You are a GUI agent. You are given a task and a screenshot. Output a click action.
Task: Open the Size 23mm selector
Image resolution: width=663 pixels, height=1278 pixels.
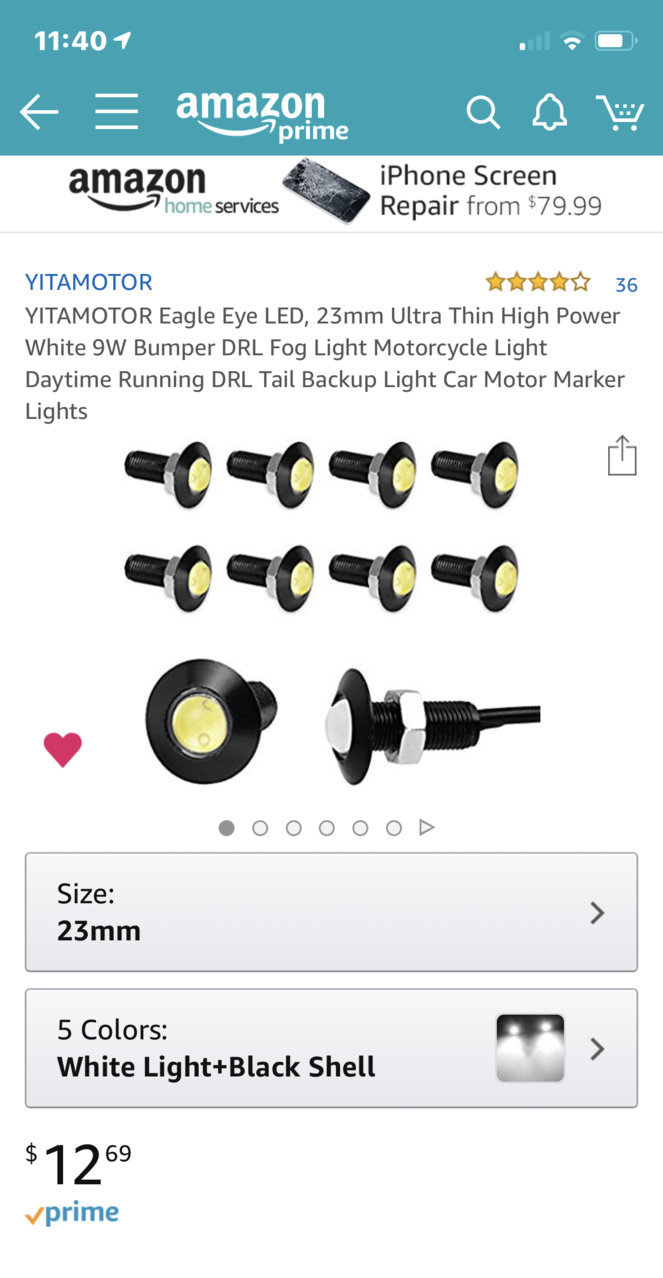[x=331, y=912]
